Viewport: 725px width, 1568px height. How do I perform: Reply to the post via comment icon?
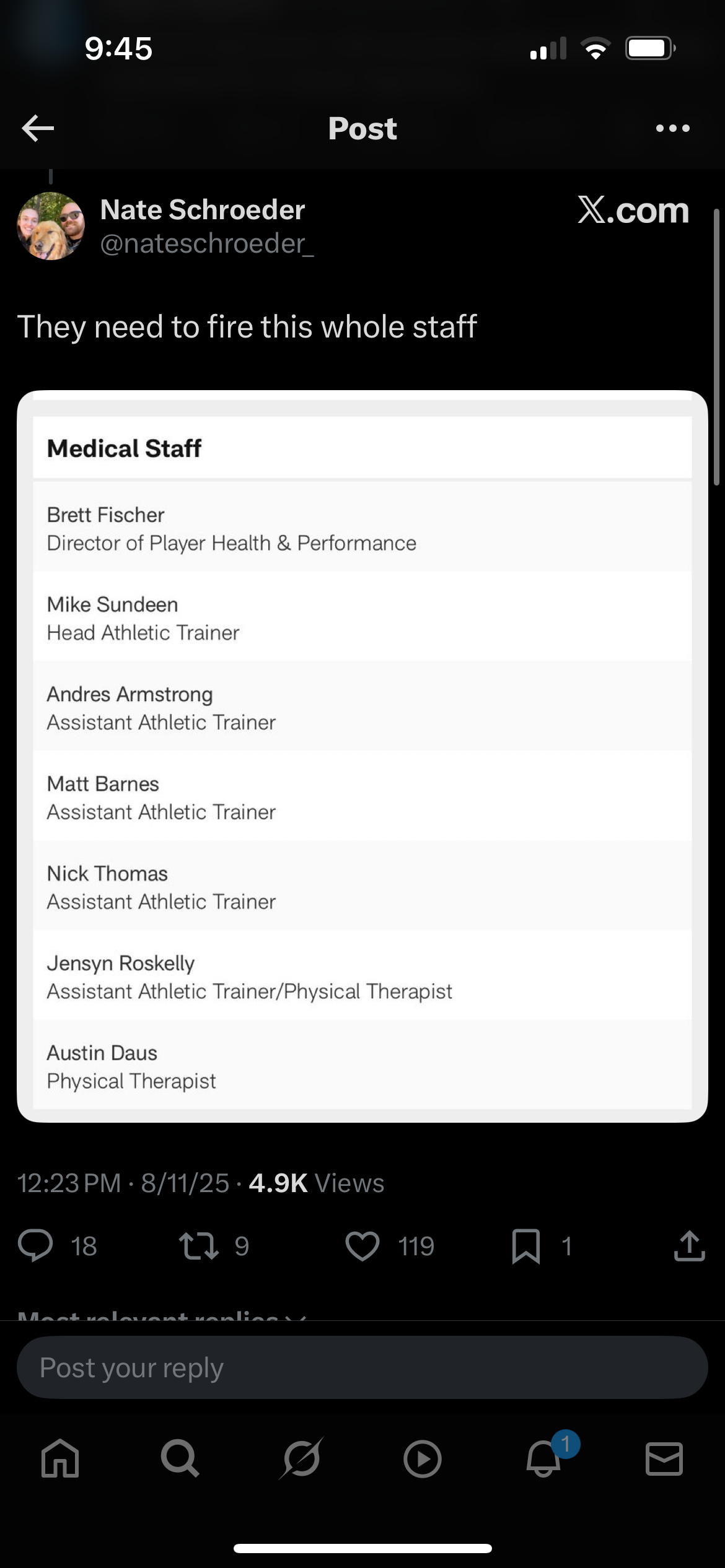click(x=36, y=1246)
